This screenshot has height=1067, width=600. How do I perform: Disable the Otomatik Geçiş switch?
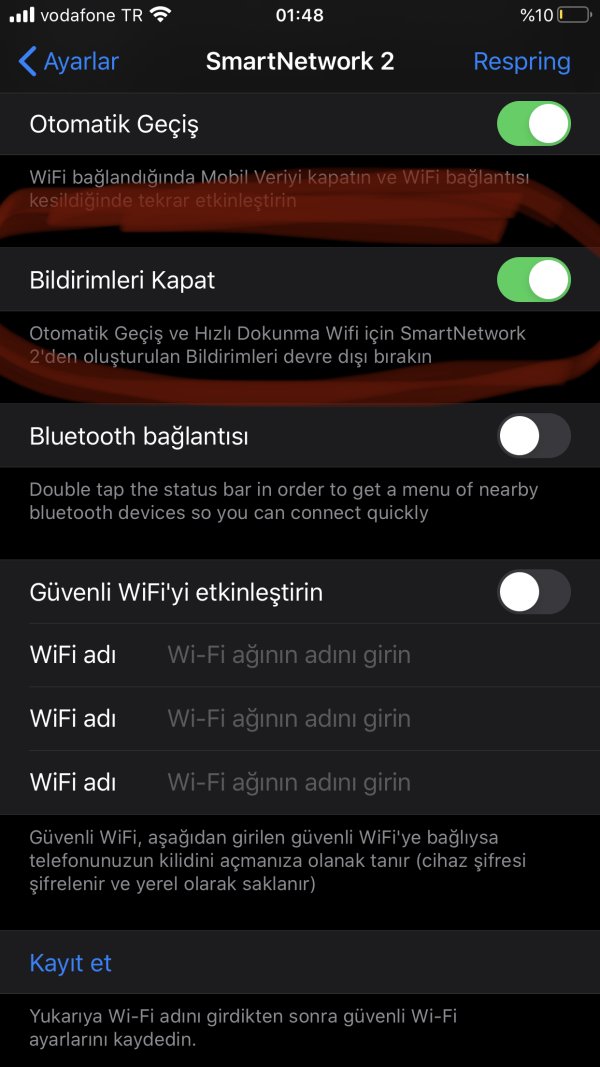533,125
